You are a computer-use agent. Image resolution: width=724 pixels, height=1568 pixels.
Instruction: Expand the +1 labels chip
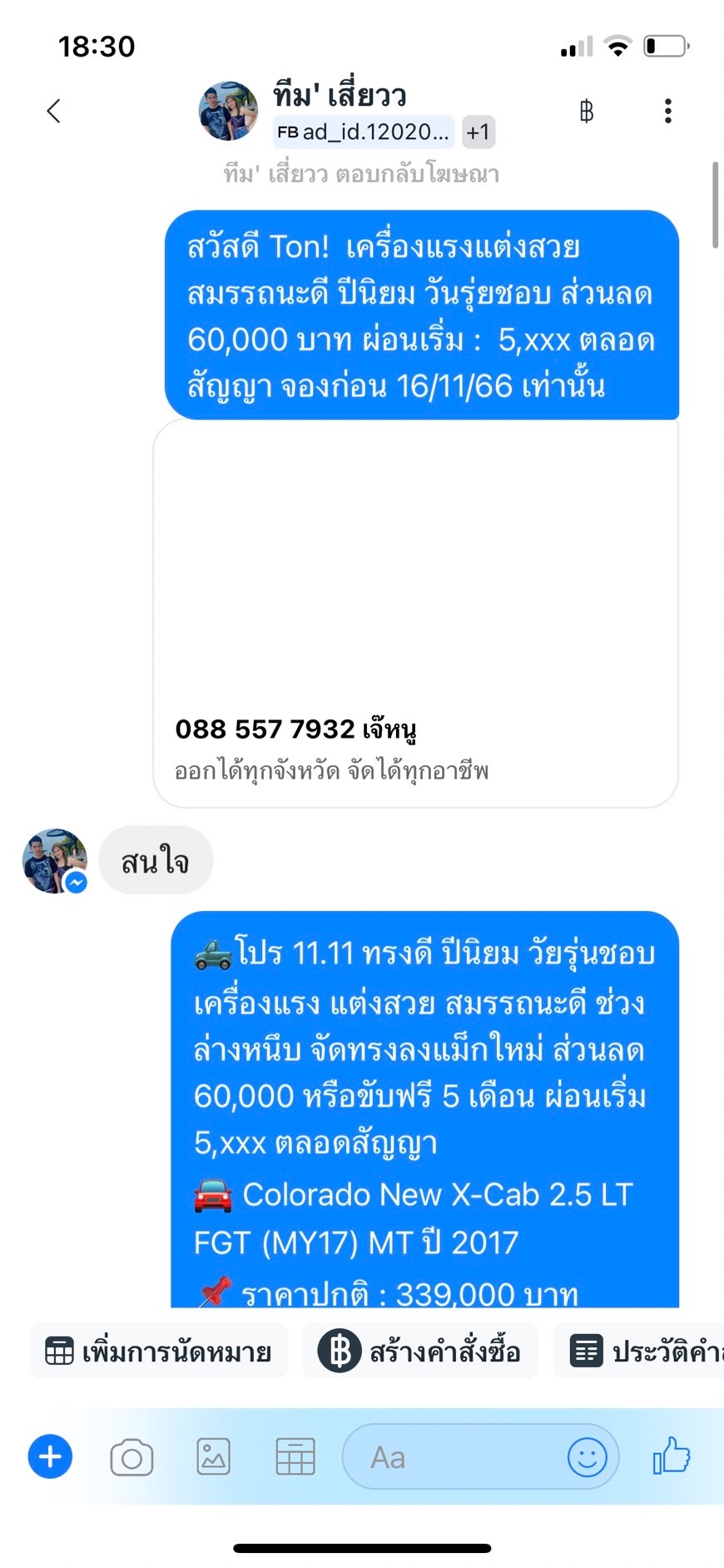pos(479,132)
